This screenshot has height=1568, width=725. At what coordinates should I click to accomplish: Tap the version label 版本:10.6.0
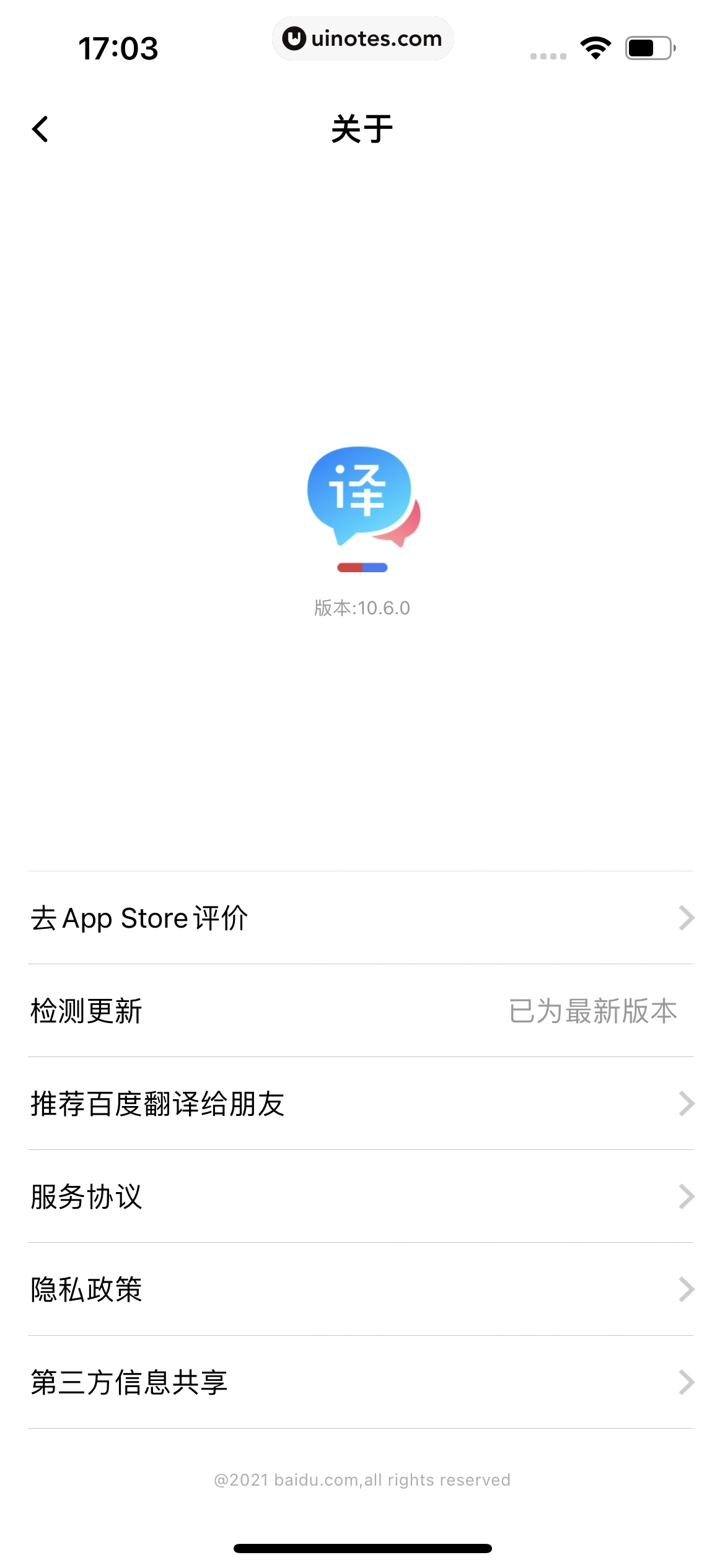362,608
